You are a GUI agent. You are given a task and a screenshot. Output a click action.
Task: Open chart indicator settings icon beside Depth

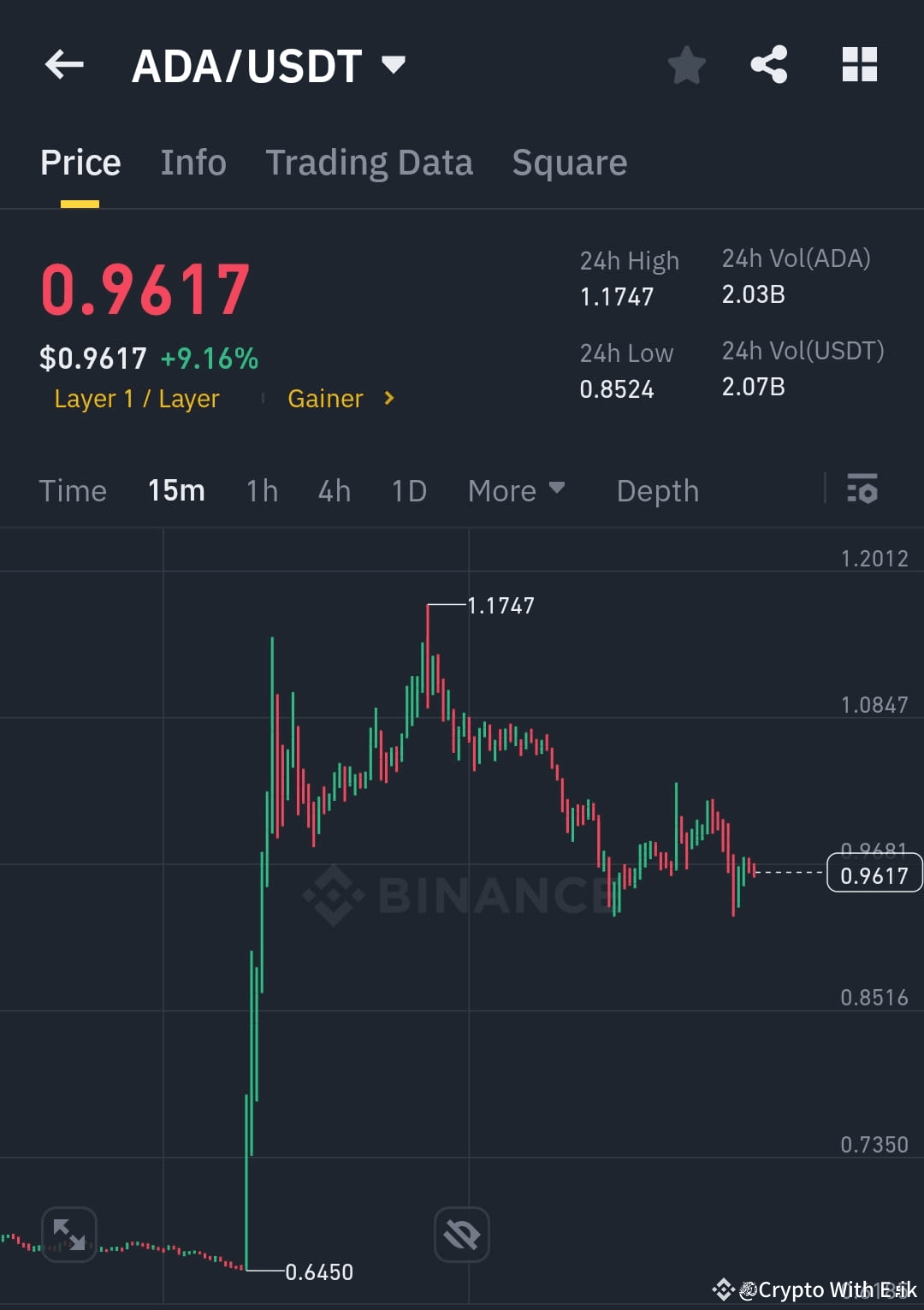[862, 490]
